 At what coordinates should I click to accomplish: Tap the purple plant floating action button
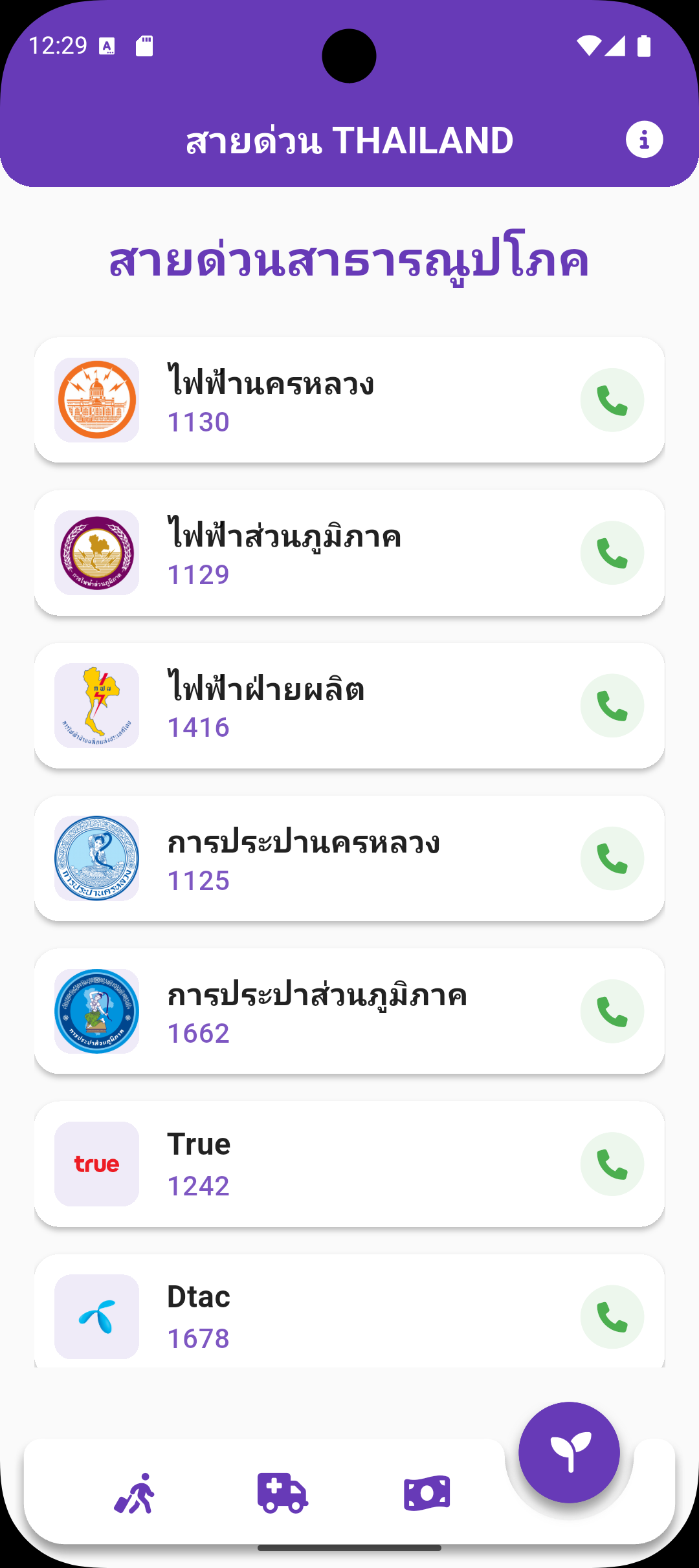click(x=570, y=1452)
